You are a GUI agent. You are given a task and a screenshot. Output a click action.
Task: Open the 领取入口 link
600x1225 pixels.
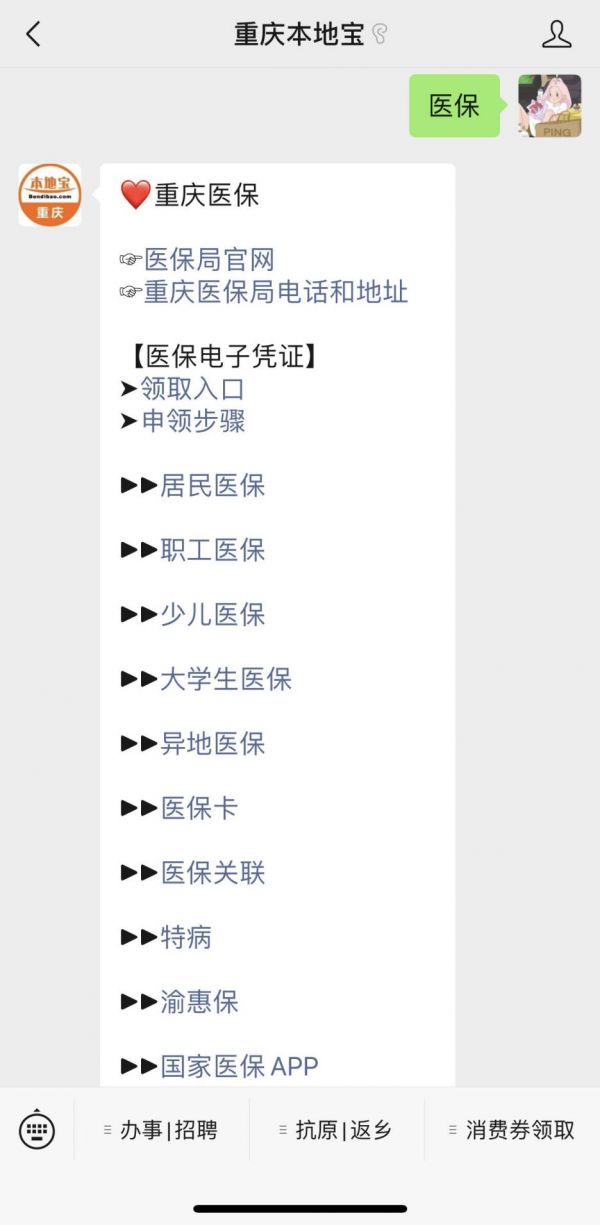192,388
